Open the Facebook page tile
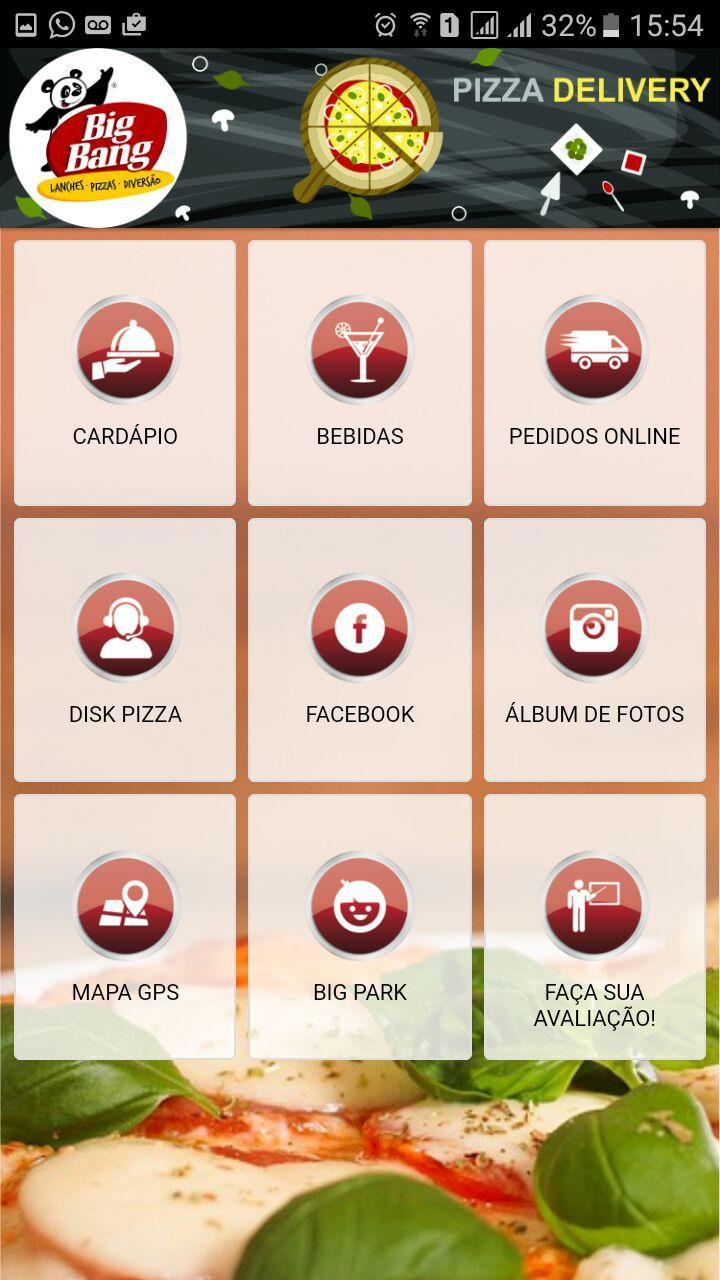This screenshot has width=720, height=1280. pyautogui.click(x=360, y=650)
